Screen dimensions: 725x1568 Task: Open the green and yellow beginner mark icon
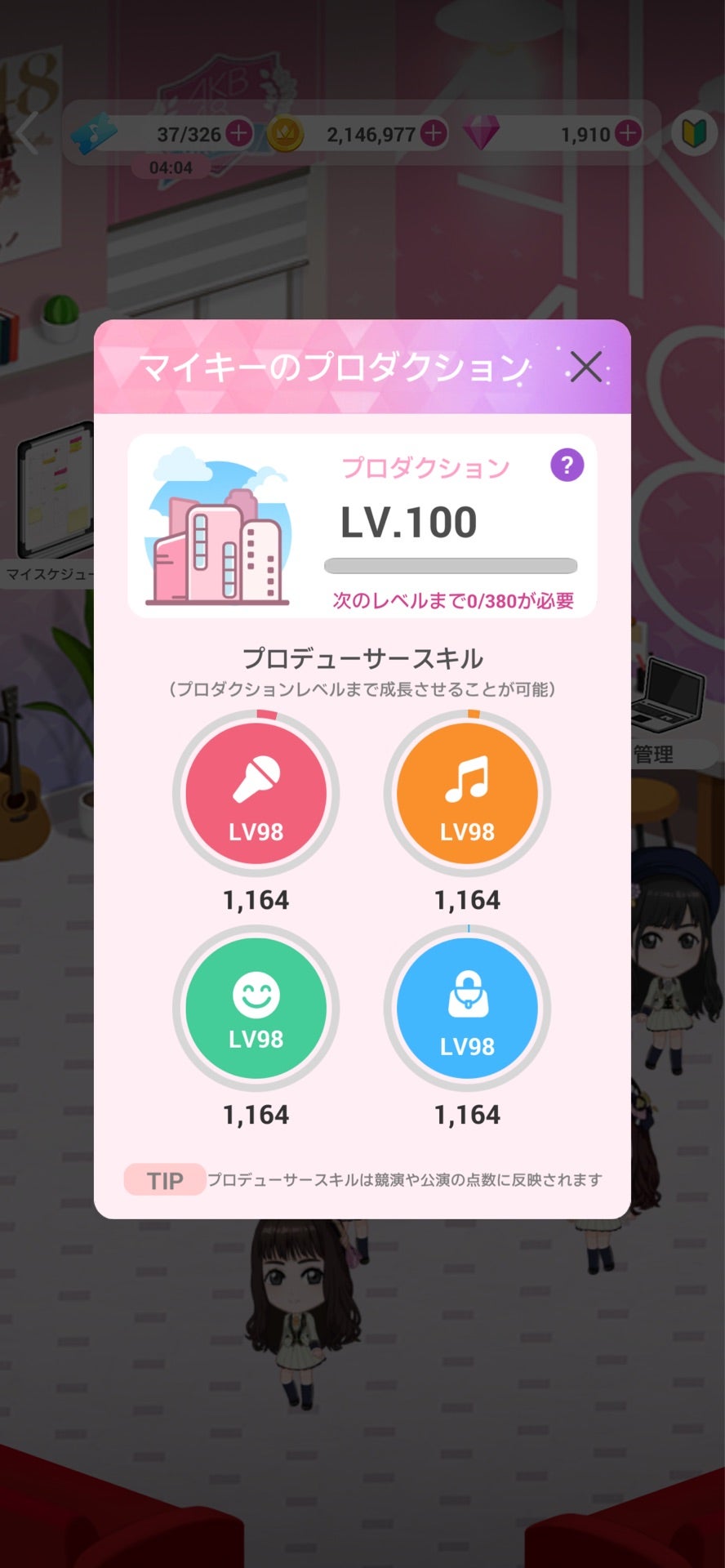tap(693, 133)
